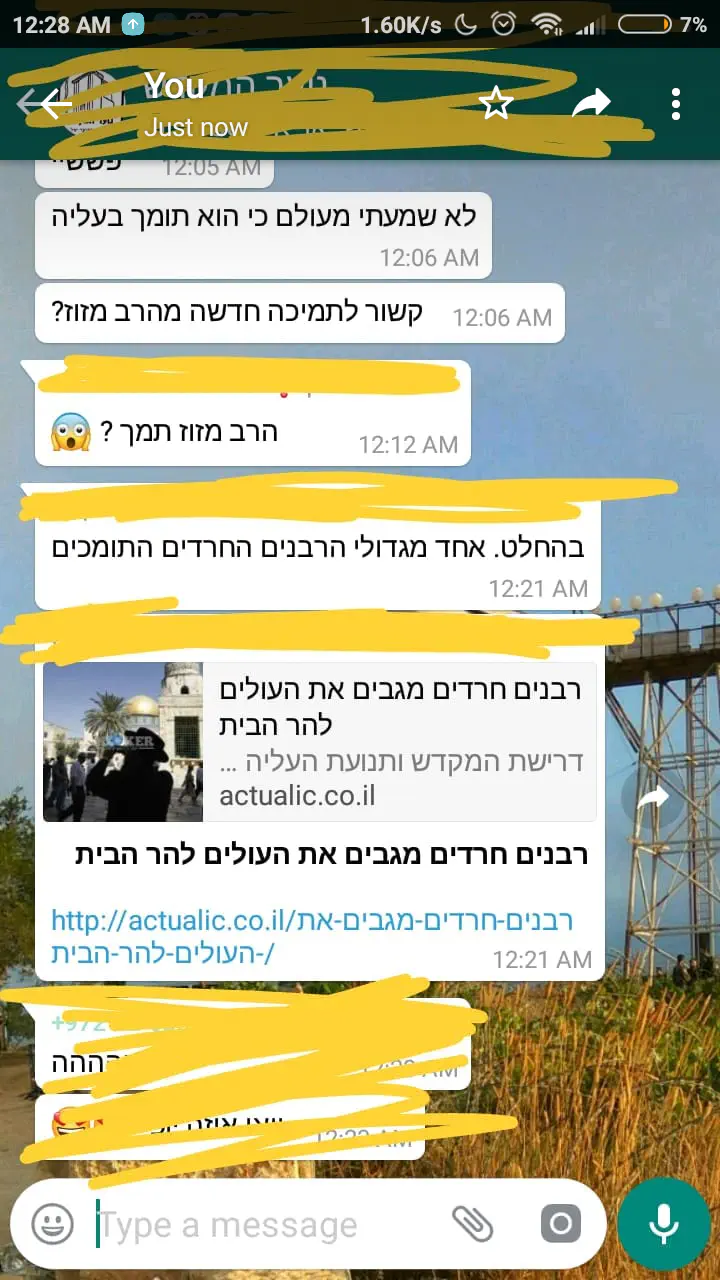Open the actualic.co.il link preview card
Screen dimensions: 720x1280
(x=320, y=741)
